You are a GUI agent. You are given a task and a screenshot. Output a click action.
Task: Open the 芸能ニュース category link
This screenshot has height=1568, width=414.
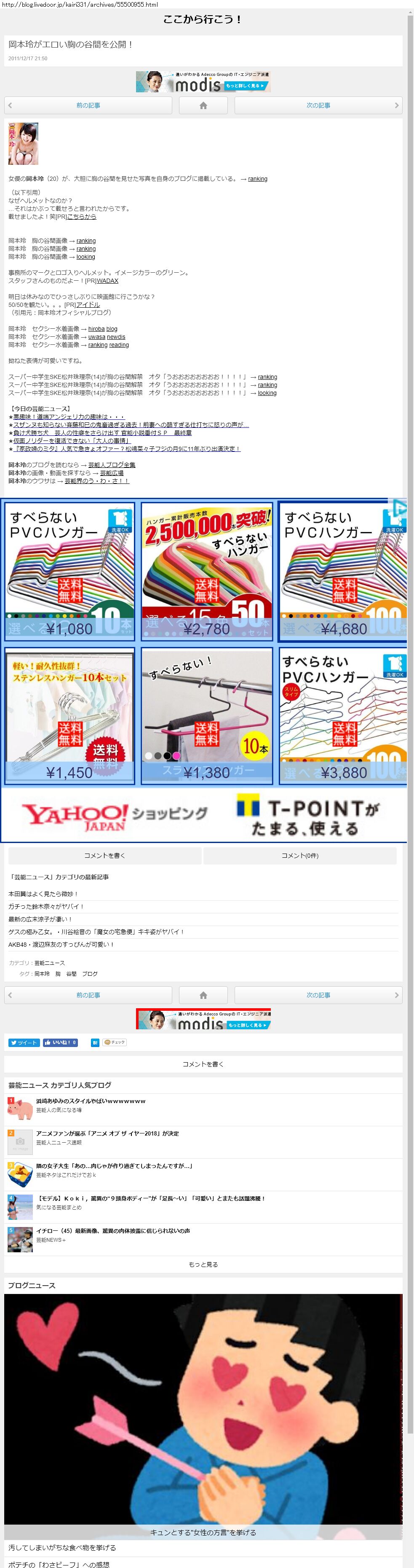49,963
